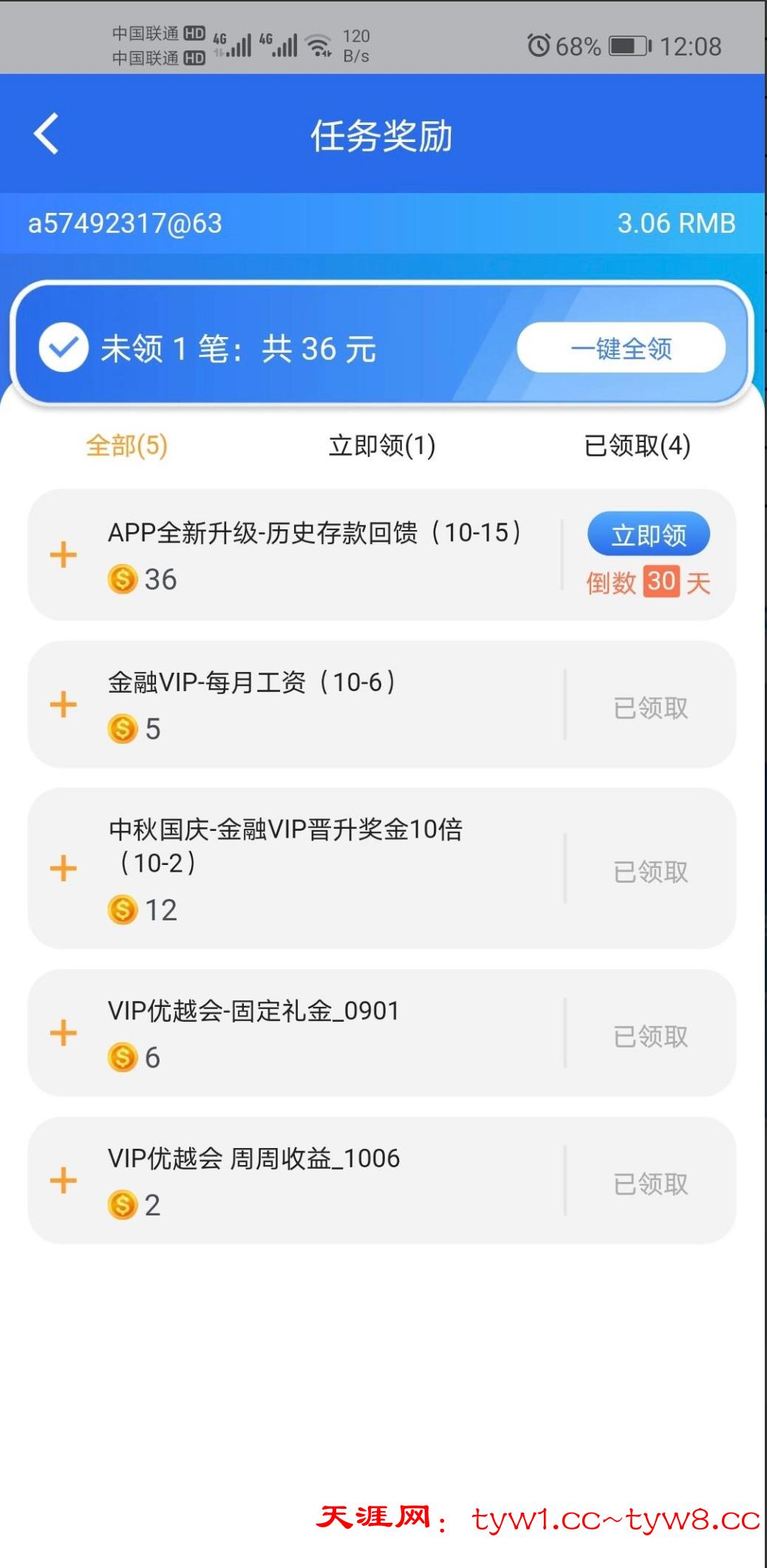Image resolution: width=767 pixels, height=1568 pixels.
Task: Expand the VIP优越会-固定礼金_0901 item
Action: (x=64, y=1033)
